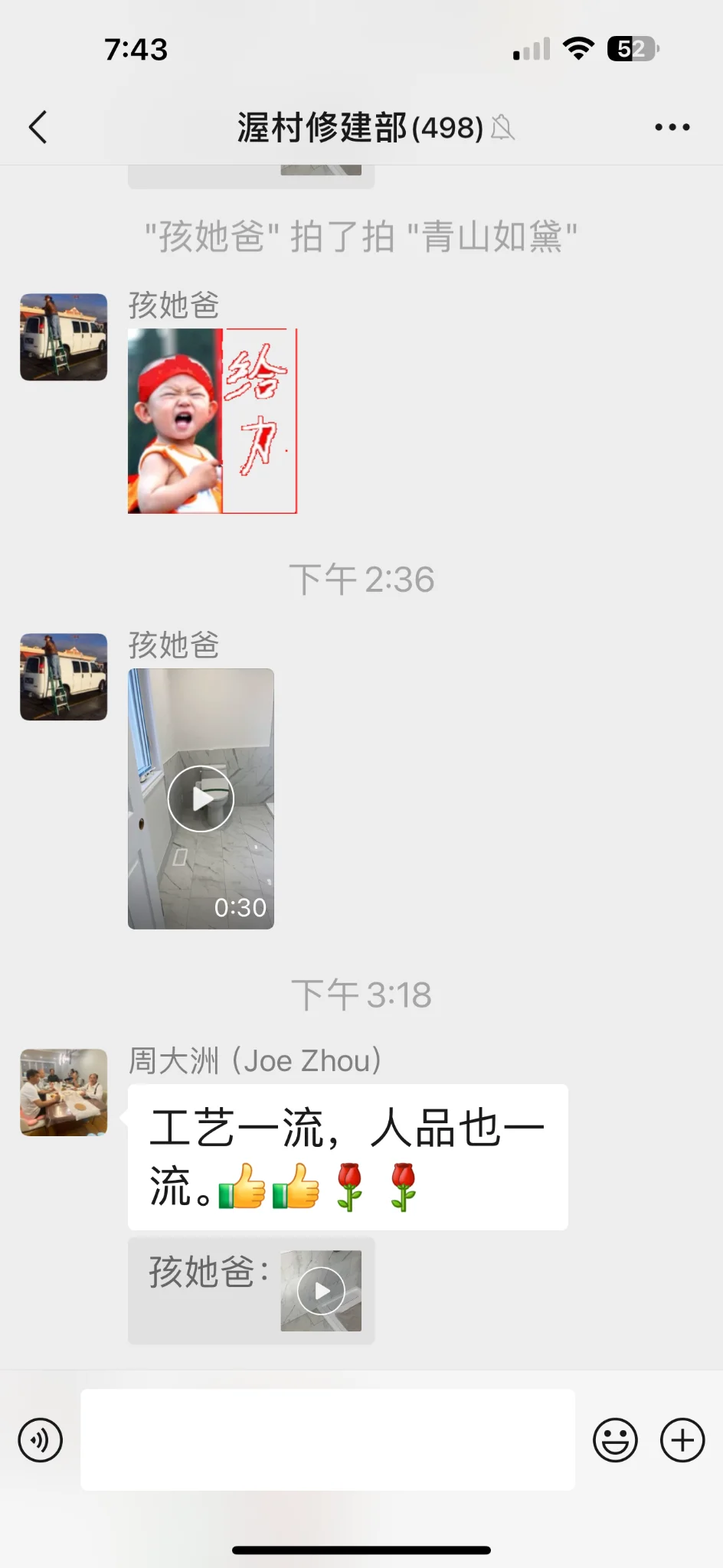View 孩她爸's profile from the sticker message avatar

[64, 337]
